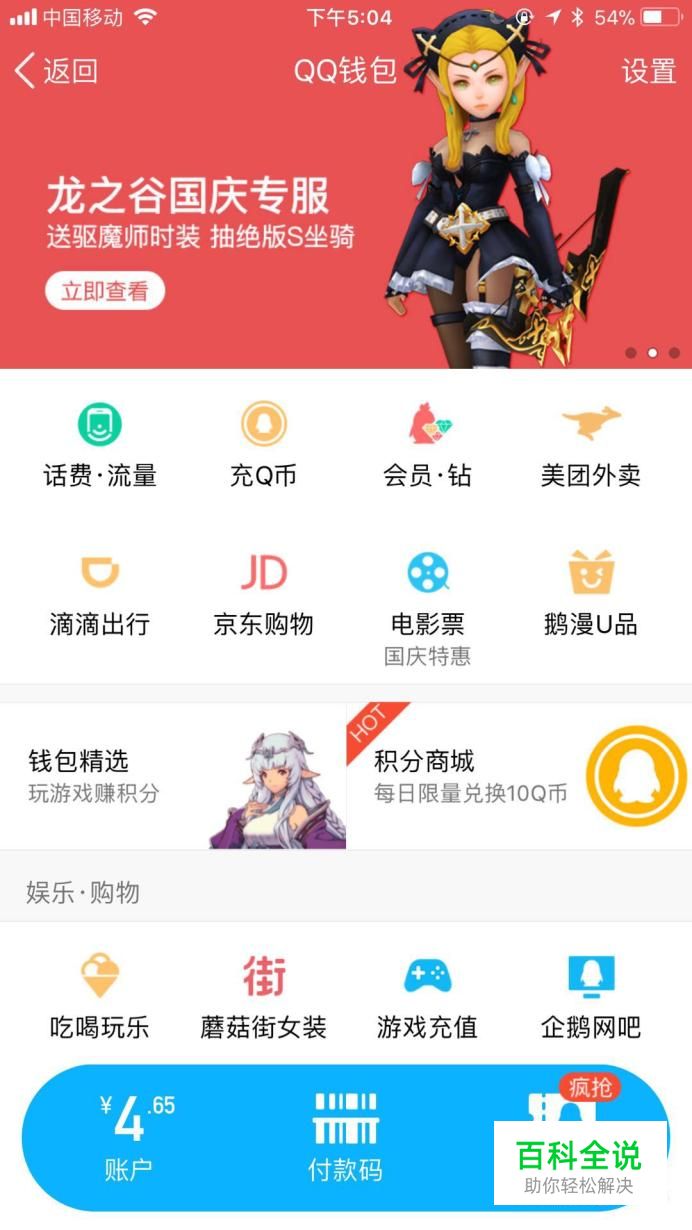Select 吃喝玩乐 under 娱乐·购物
This screenshot has height=1230, width=692.
[100, 998]
